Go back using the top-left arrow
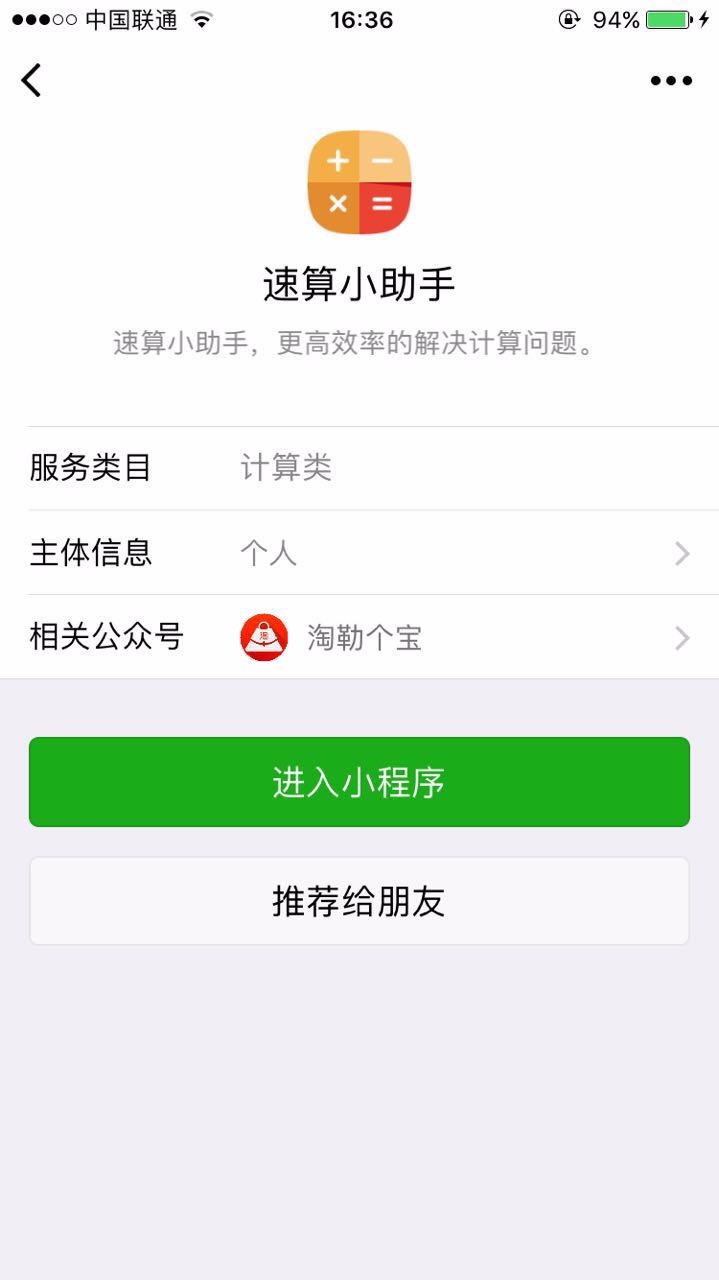The image size is (719, 1280). 31,80
